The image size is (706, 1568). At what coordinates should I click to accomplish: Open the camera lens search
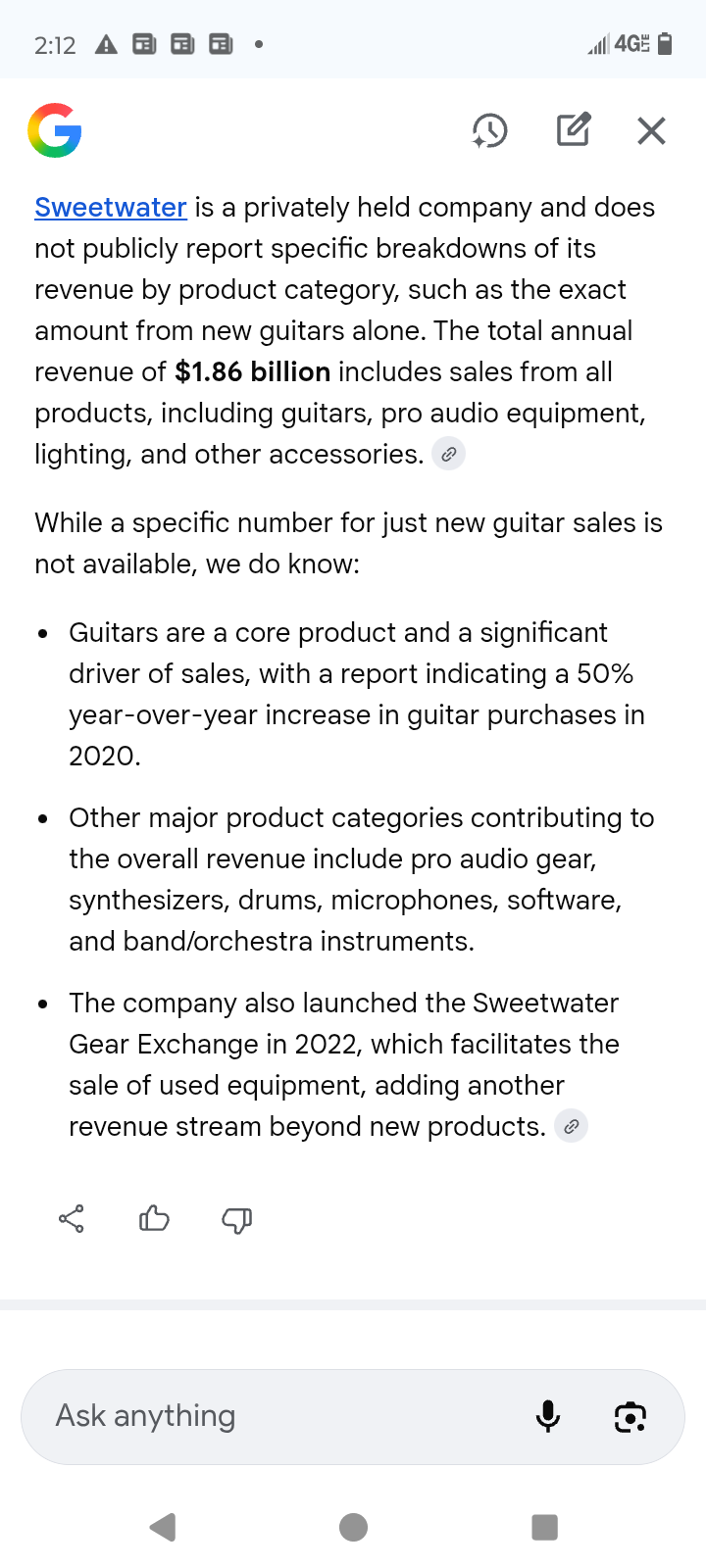[630, 1416]
